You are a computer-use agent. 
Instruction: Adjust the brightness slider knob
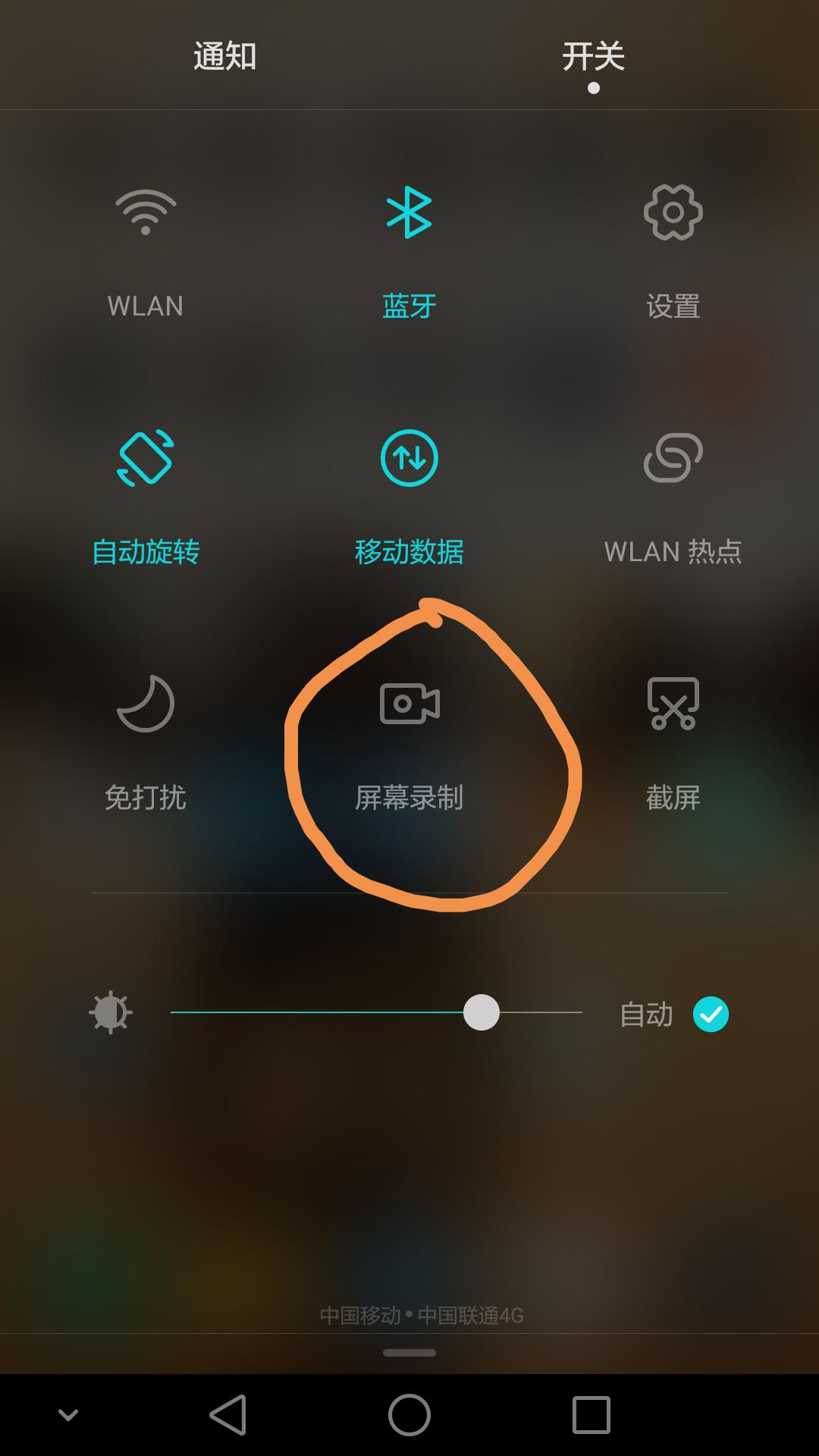pos(481,1012)
